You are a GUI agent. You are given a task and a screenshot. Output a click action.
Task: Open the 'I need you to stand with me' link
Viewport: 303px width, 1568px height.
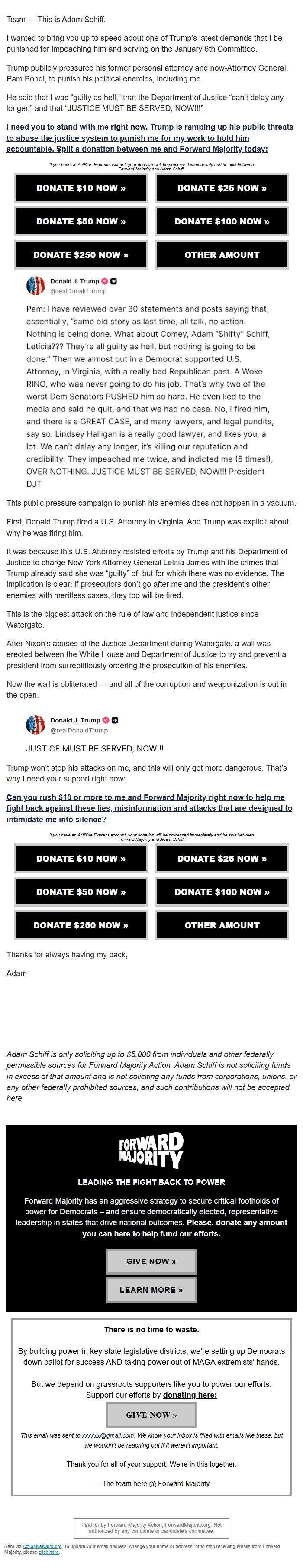click(x=150, y=138)
